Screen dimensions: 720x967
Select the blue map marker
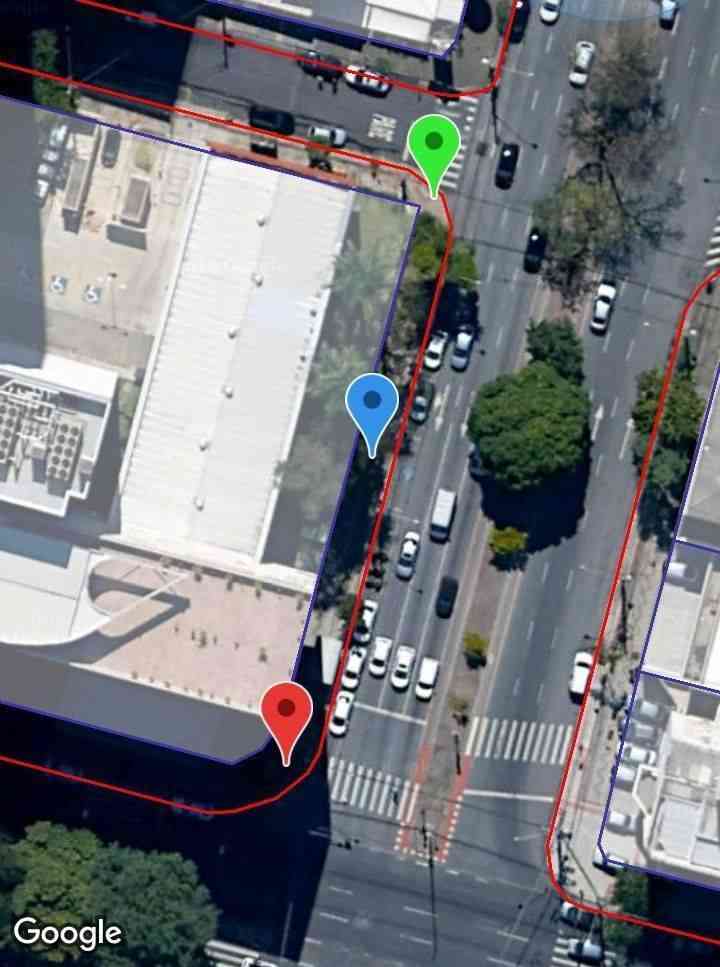(372, 406)
